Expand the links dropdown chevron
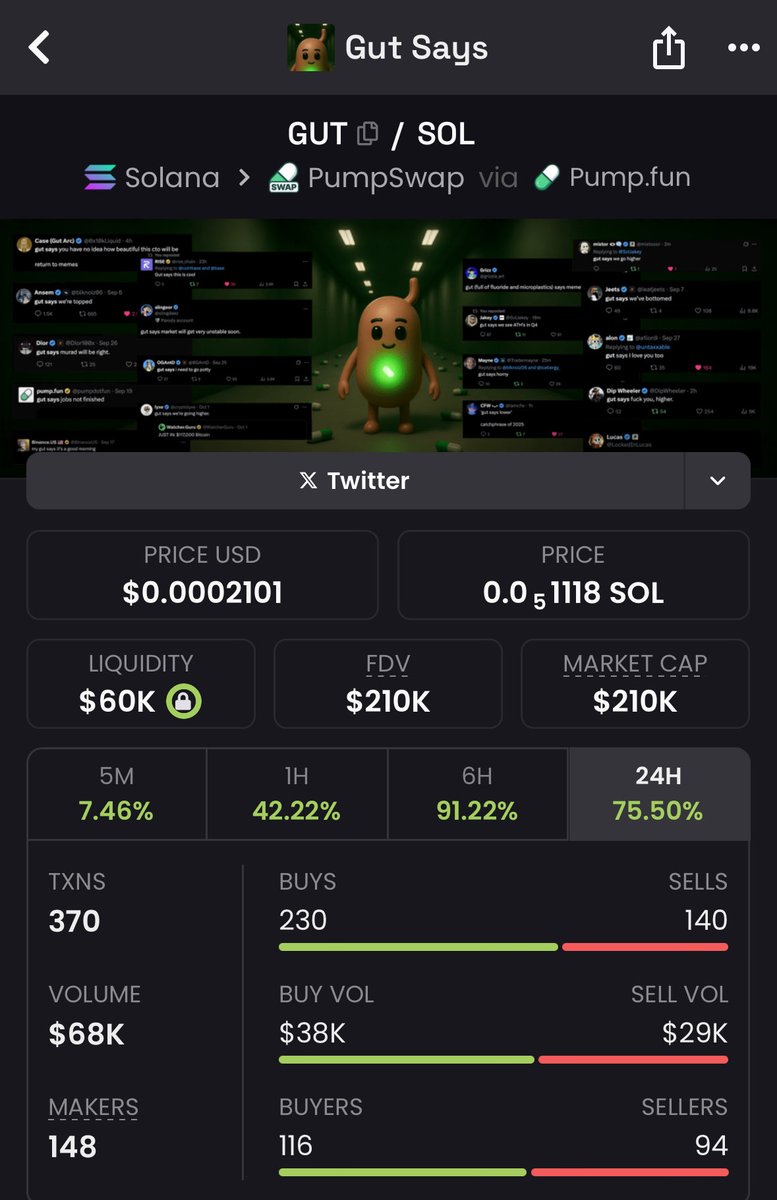This screenshot has height=1200, width=777. click(x=717, y=481)
